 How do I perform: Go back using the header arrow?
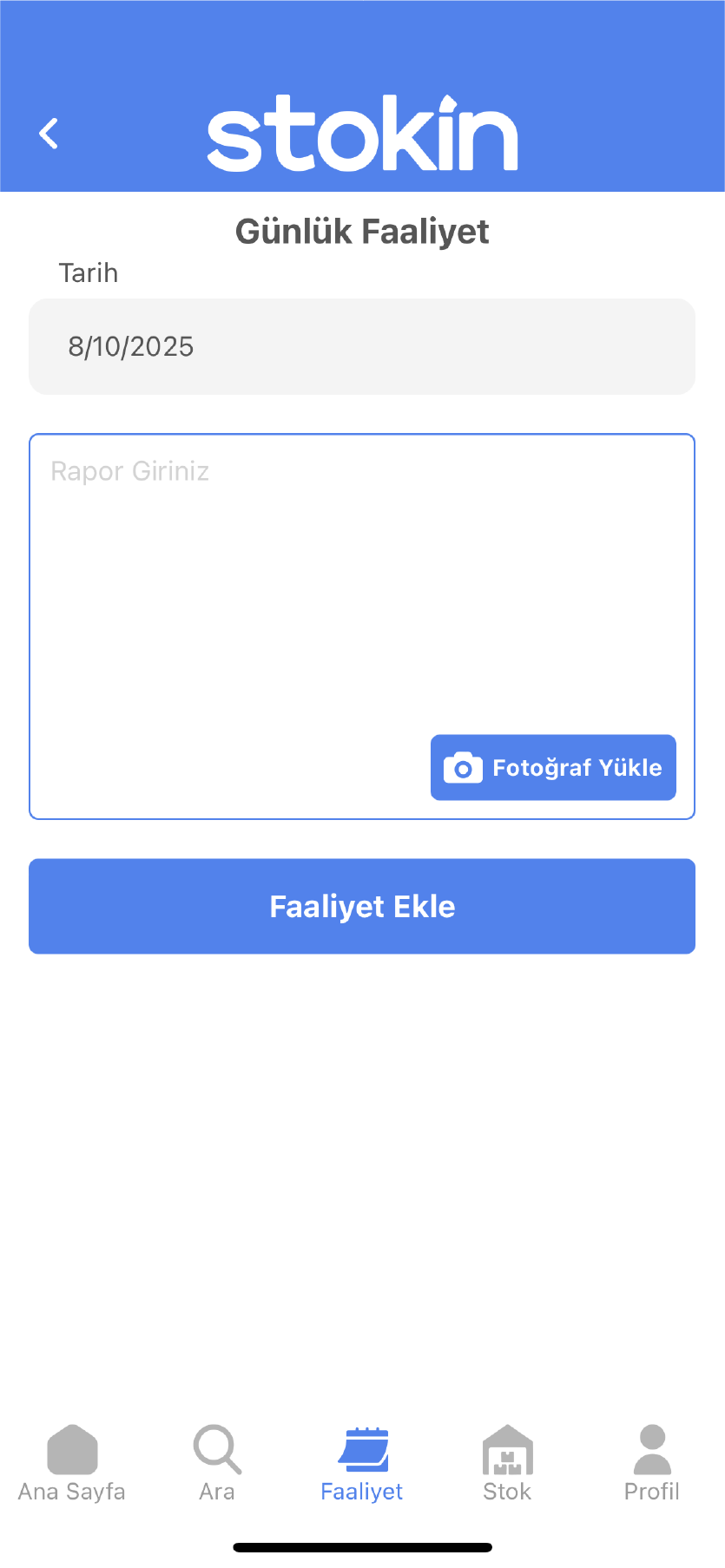click(x=49, y=134)
